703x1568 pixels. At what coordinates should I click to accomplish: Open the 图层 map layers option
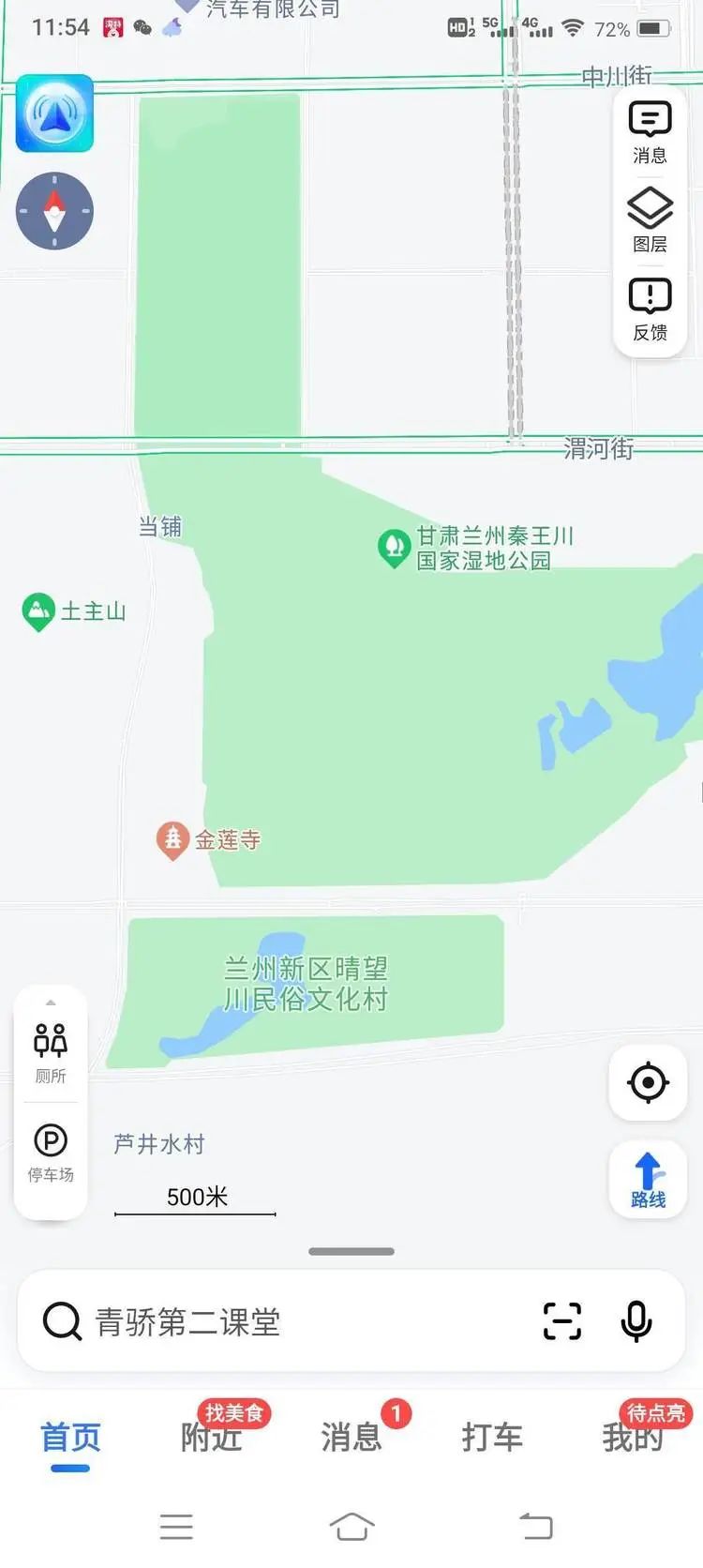click(650, 220)
